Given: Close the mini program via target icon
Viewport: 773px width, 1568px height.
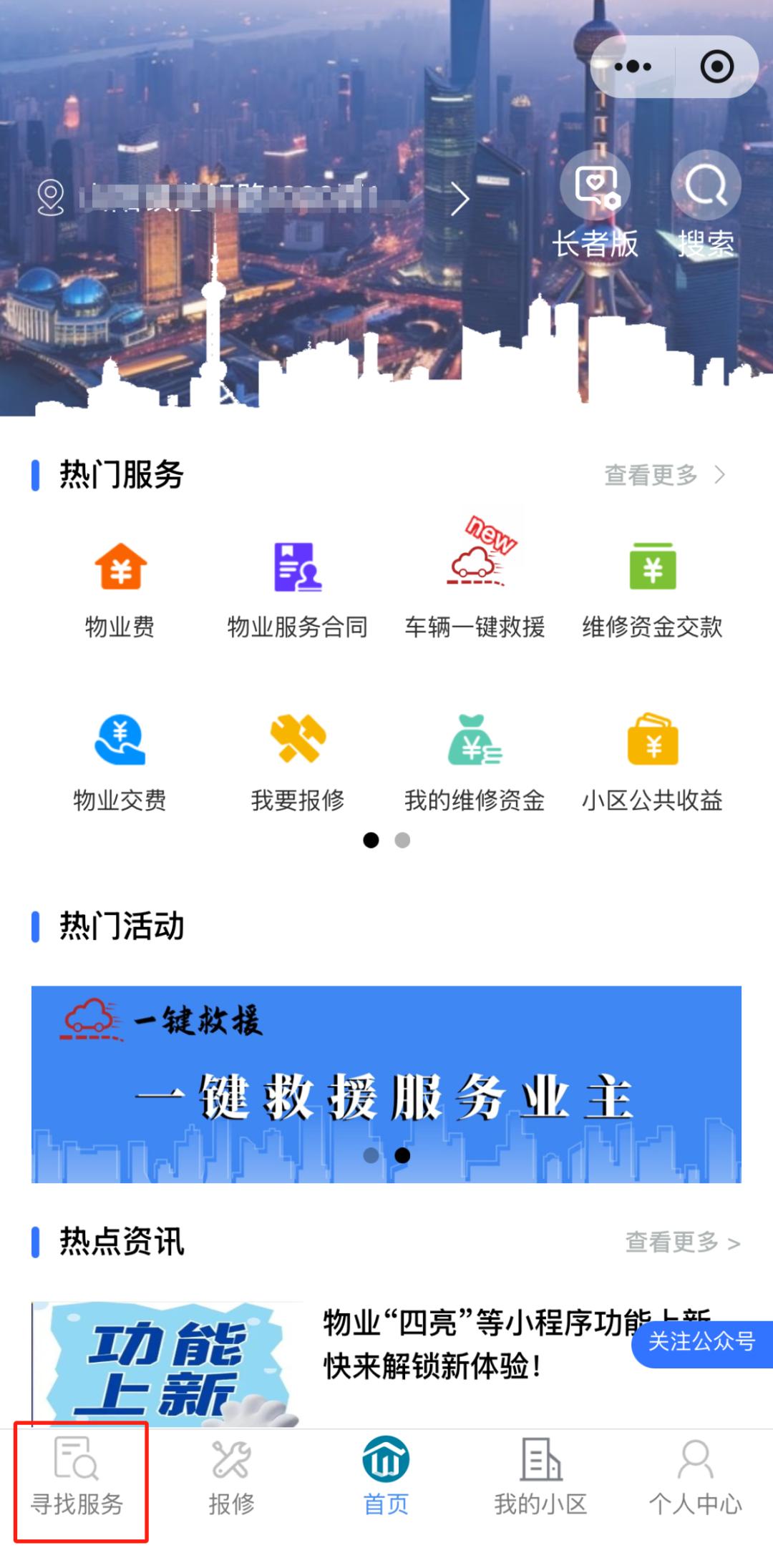Looking at the screenshot, I should [x=716, y=67].
